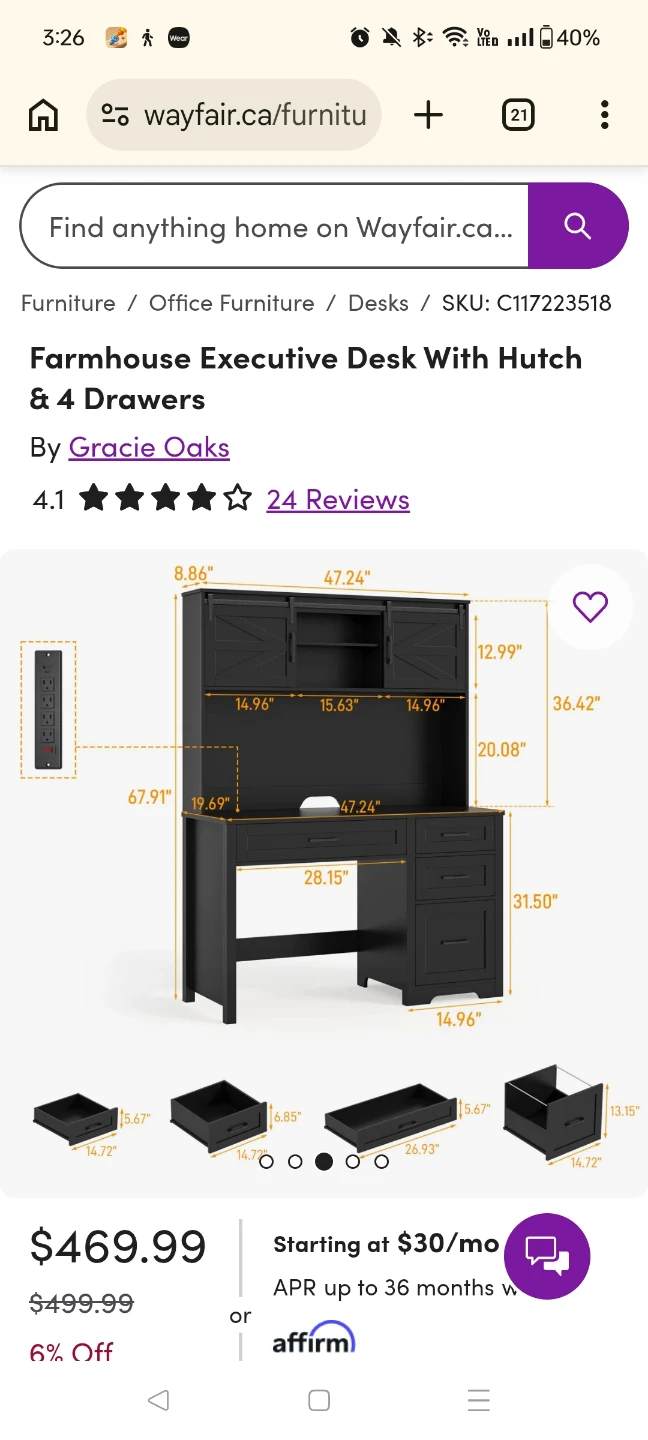Open a new browser tab
Image resolution: width=648 pixels, height=1440 pixels.
(x=428, y=115)
